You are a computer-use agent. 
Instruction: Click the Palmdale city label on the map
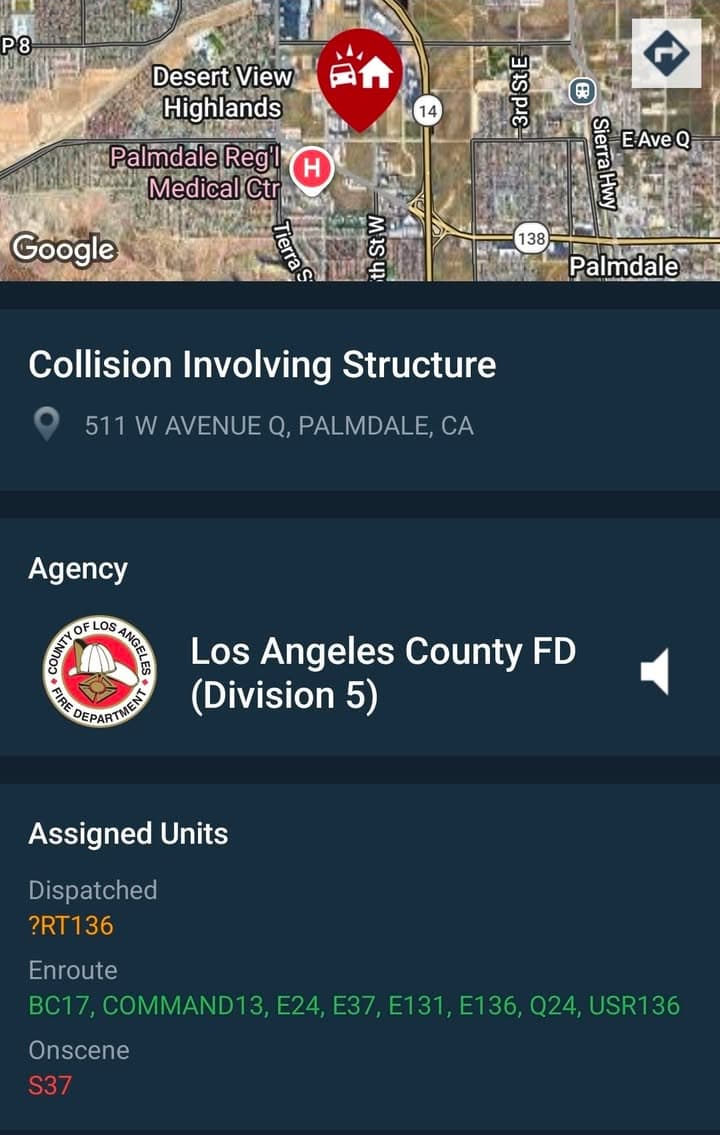625,266
